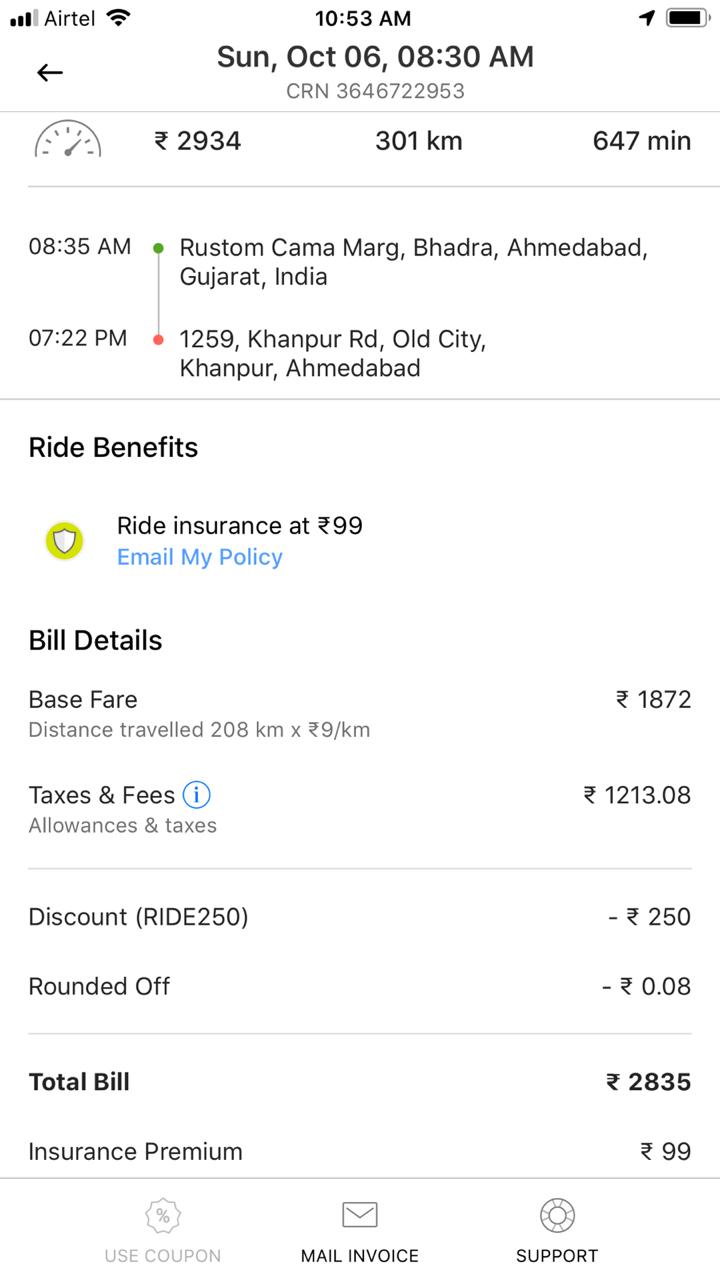
Task: Select the ride insurance shield icon
Action: pyautogui.click(x=64, y=540)
